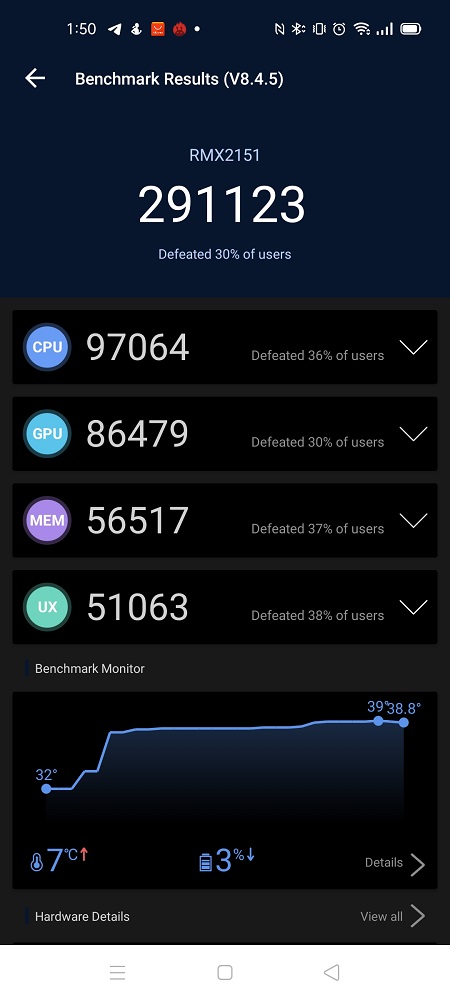Go back from Benchmark Results
Screen dimensions: 450x1000
[x=35, y=78]
